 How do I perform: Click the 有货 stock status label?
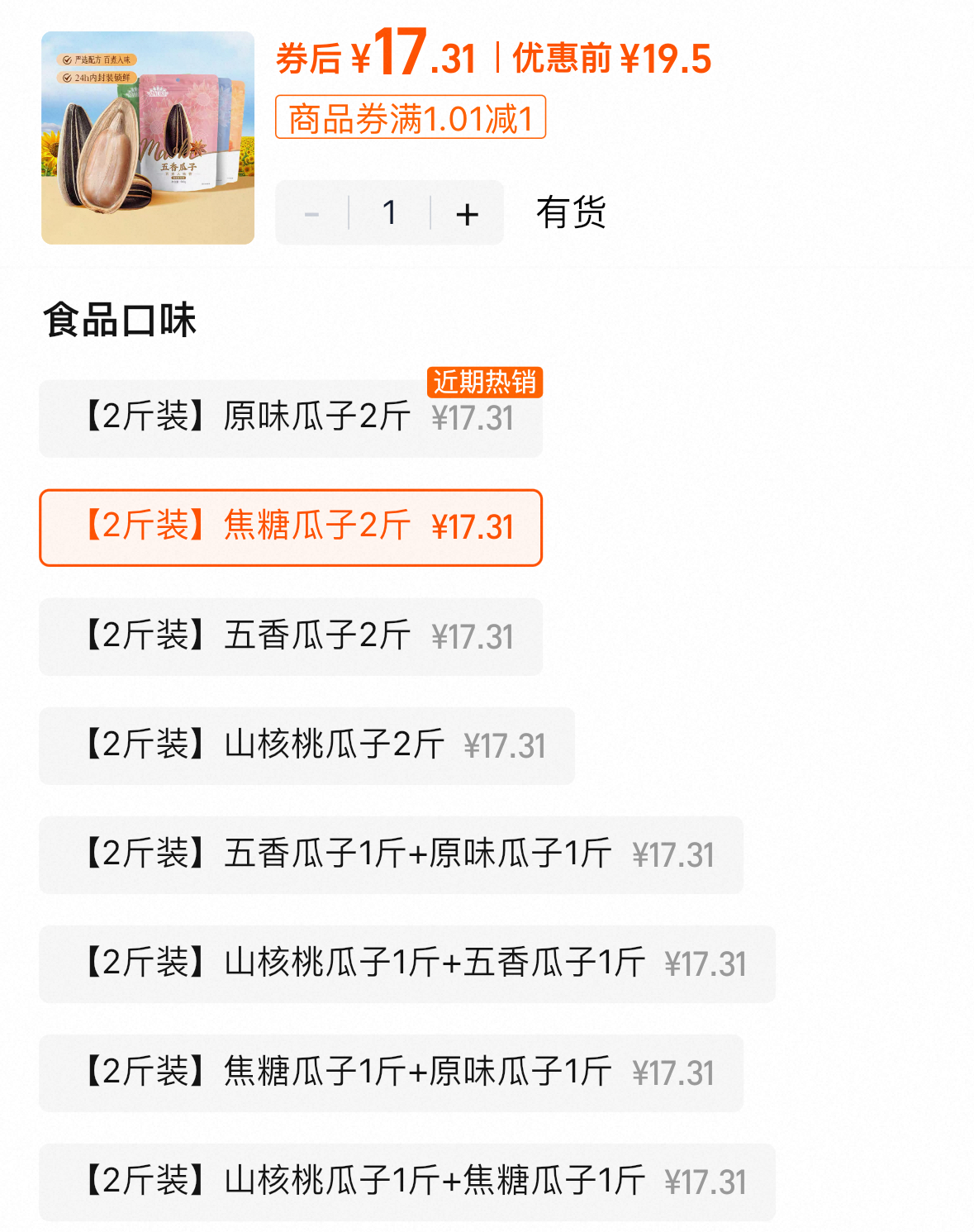pyautogui.click(x=570, y=213)
